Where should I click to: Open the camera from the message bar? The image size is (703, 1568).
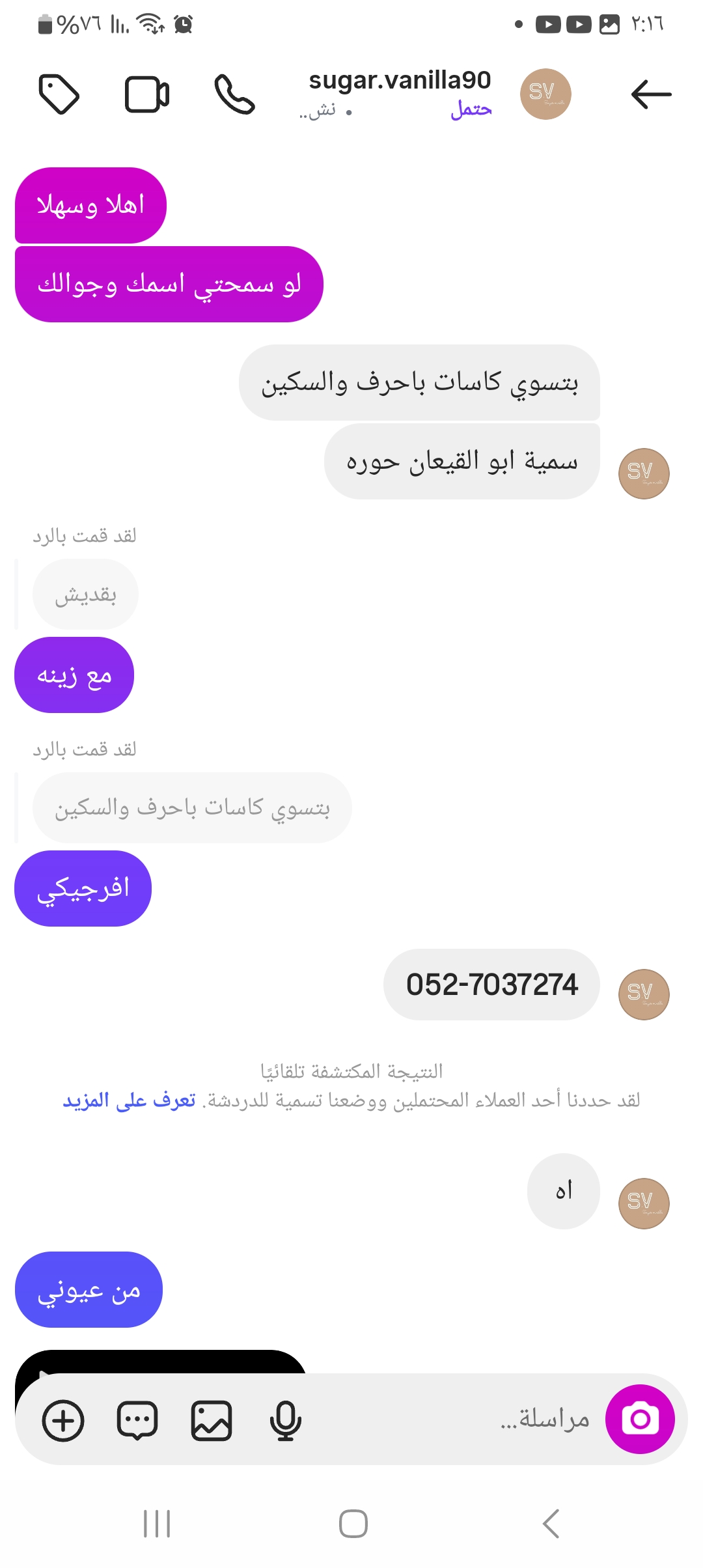tap(639, 1419)
